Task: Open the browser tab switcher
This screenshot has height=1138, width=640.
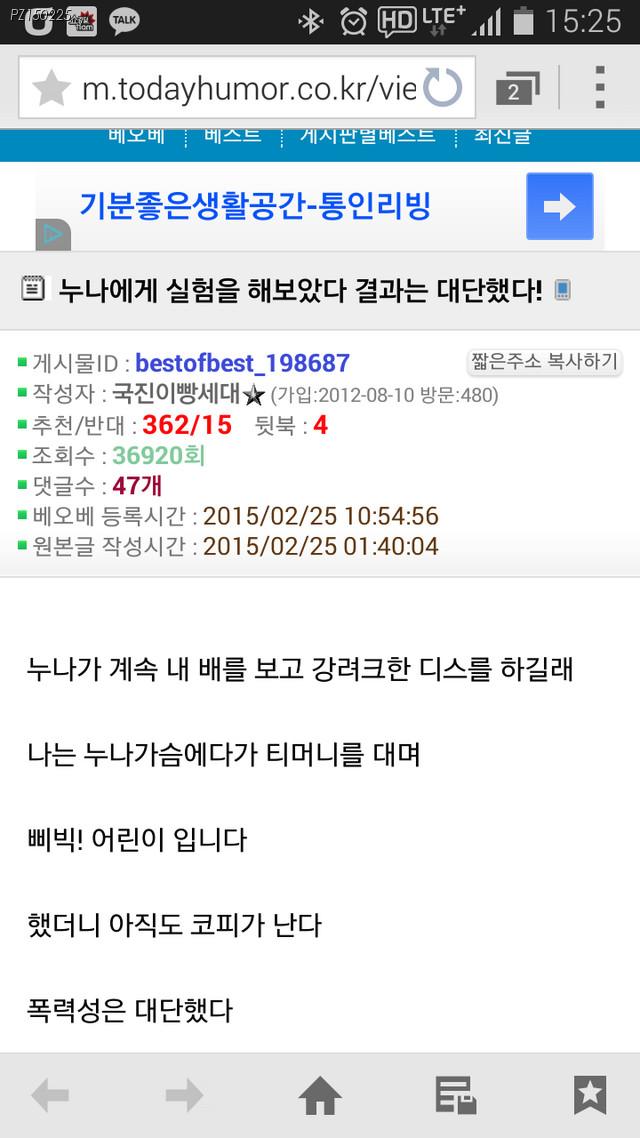Action: [x=516, y=89]
